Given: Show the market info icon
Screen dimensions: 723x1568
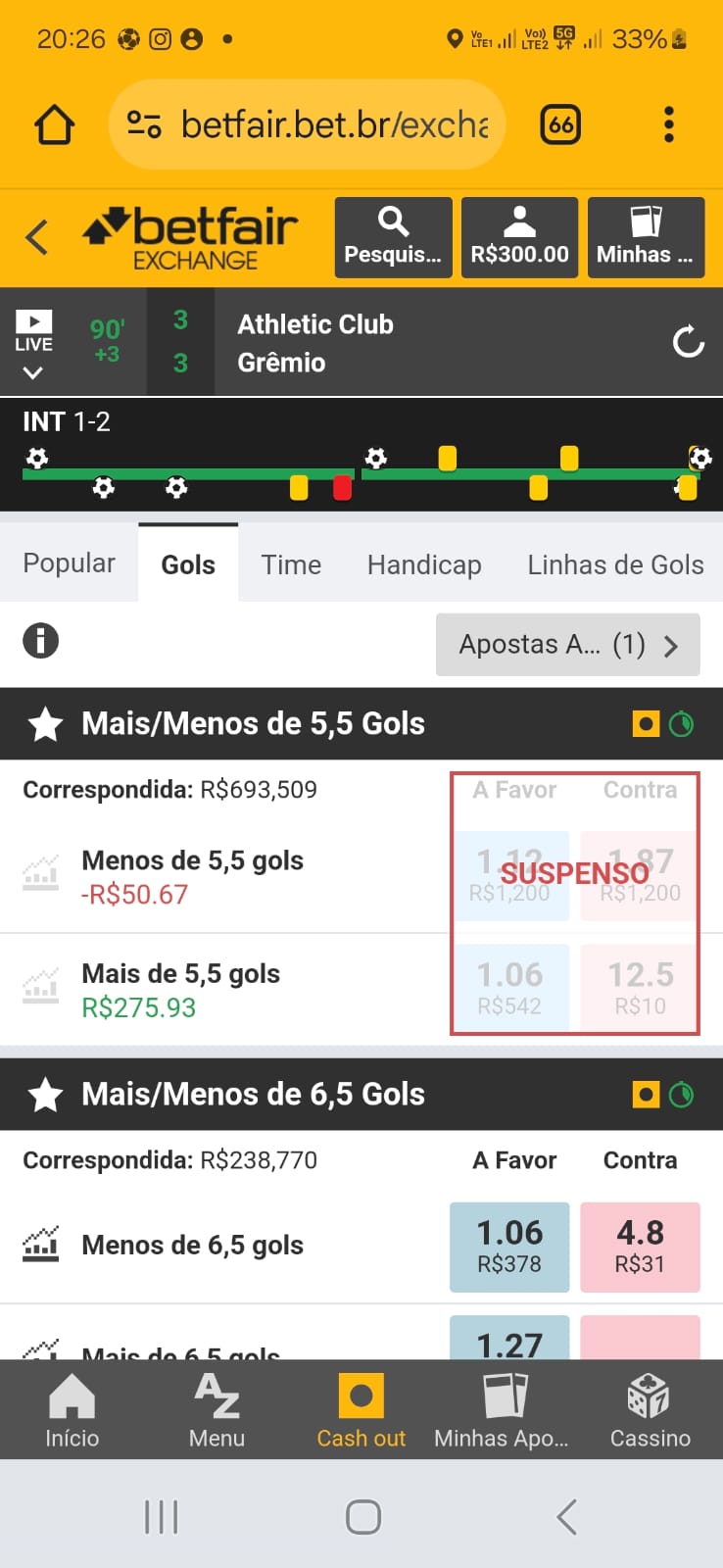Looking at the screenshot, I should [40, 641].
